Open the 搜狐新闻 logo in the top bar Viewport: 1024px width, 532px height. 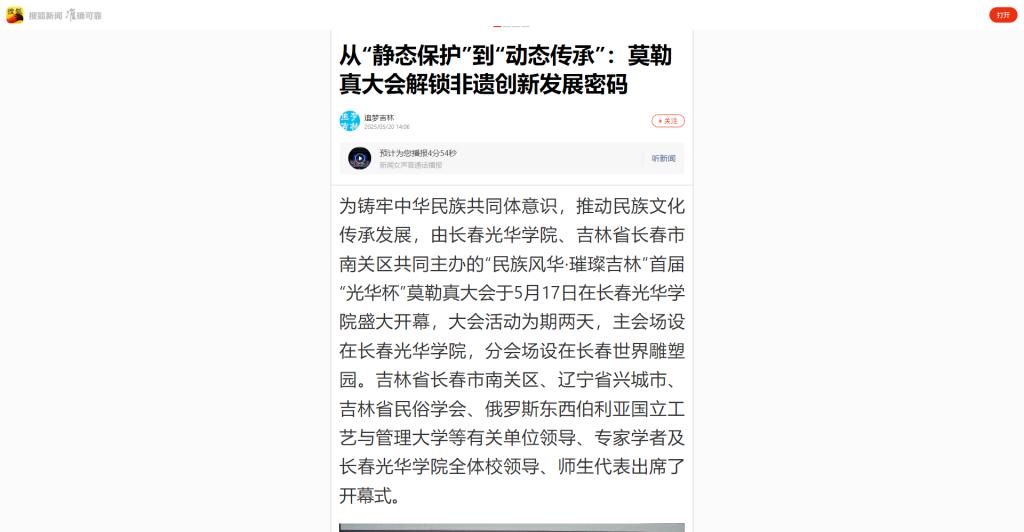tap(15, 15)
